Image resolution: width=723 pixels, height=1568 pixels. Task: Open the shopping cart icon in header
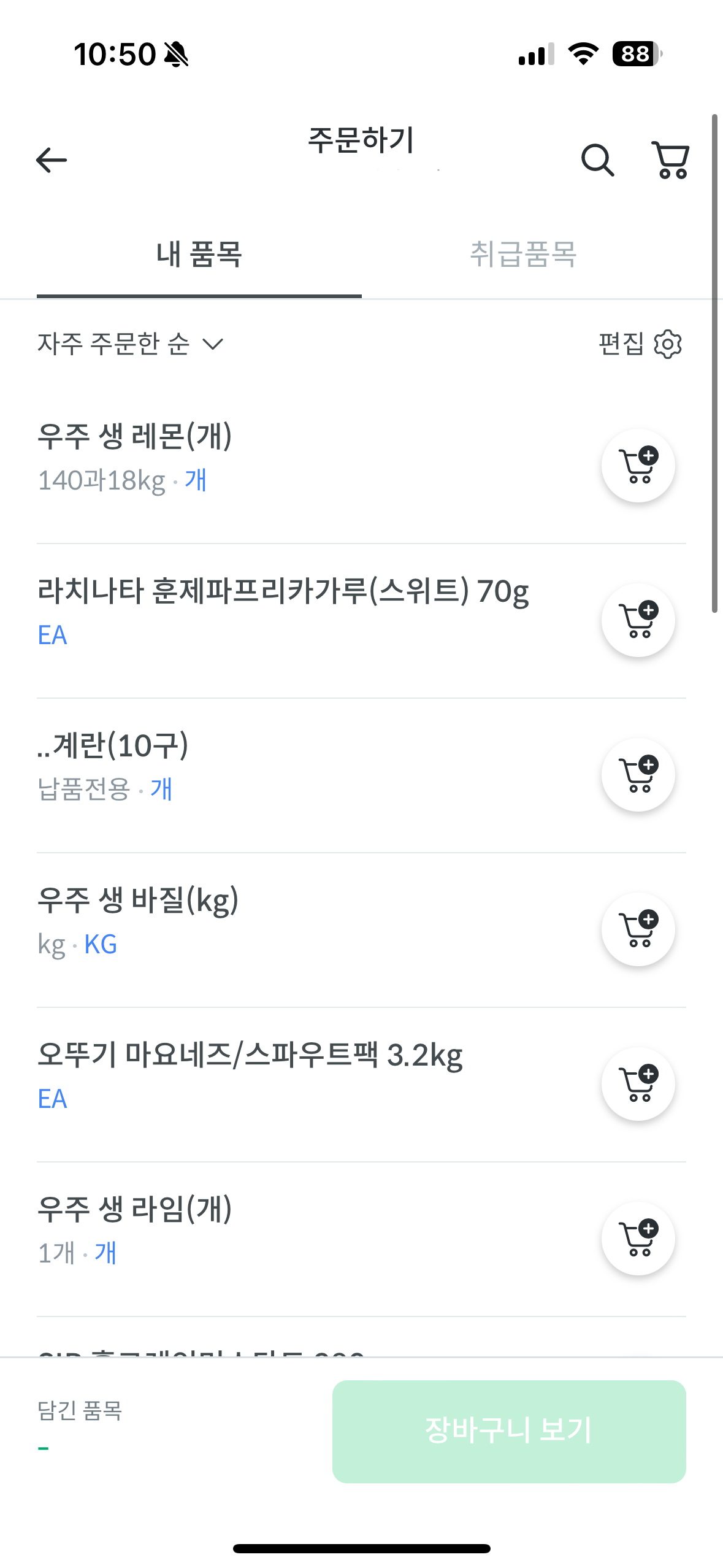671,161
